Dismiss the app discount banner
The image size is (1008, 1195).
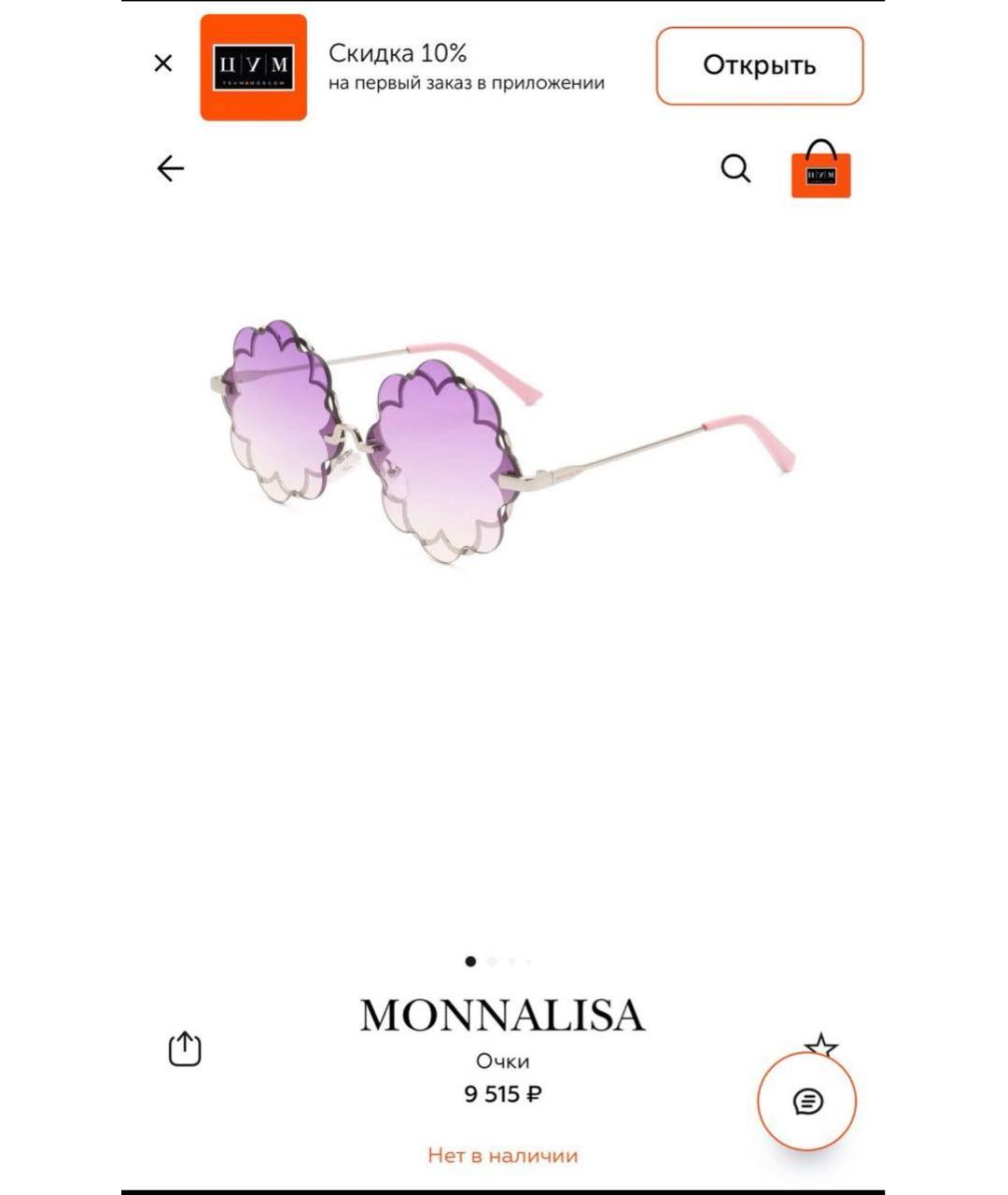click(163, 63)
